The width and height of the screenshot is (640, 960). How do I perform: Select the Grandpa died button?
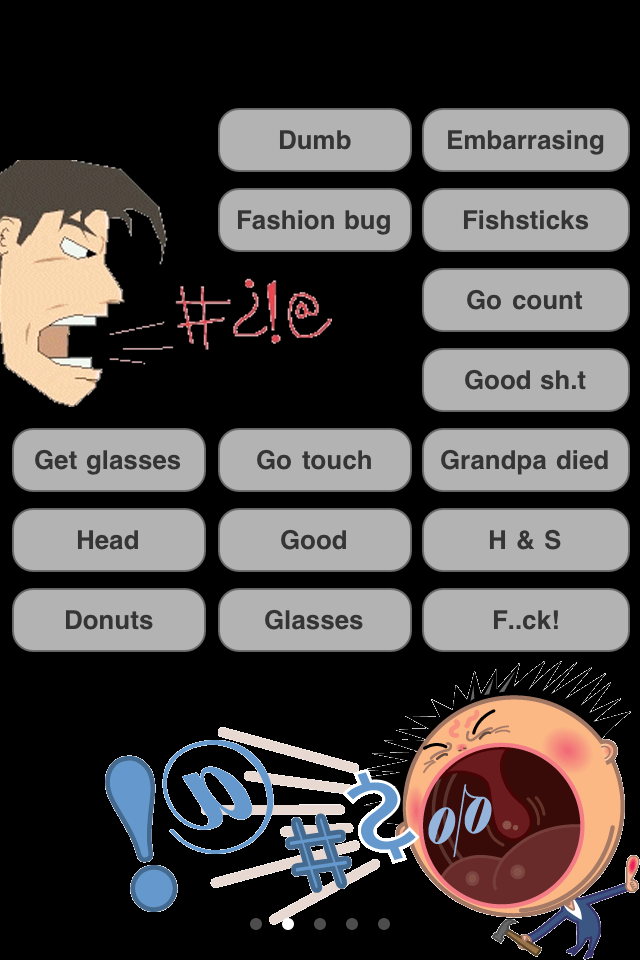point(525,460)
